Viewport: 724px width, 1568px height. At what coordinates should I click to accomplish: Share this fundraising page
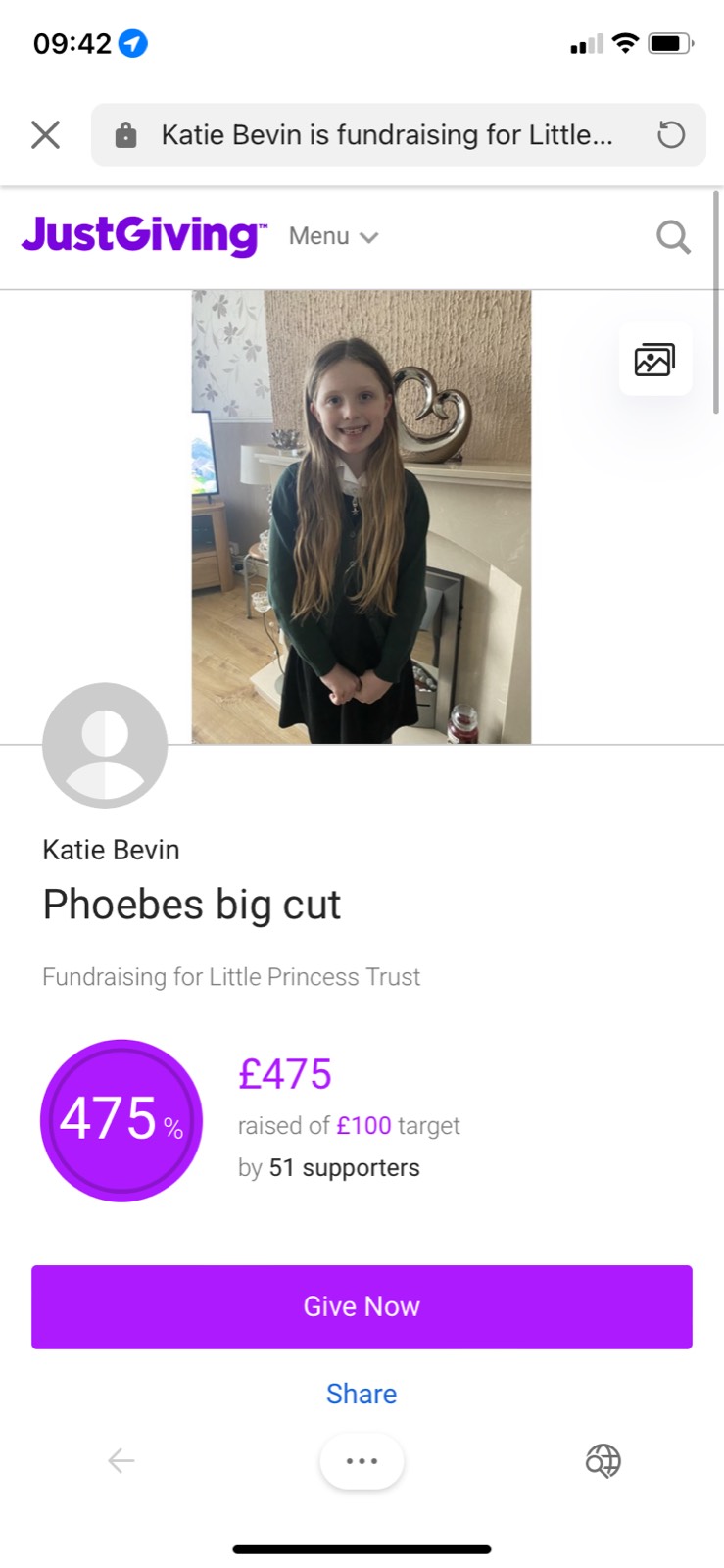(x=362, y=1394)
